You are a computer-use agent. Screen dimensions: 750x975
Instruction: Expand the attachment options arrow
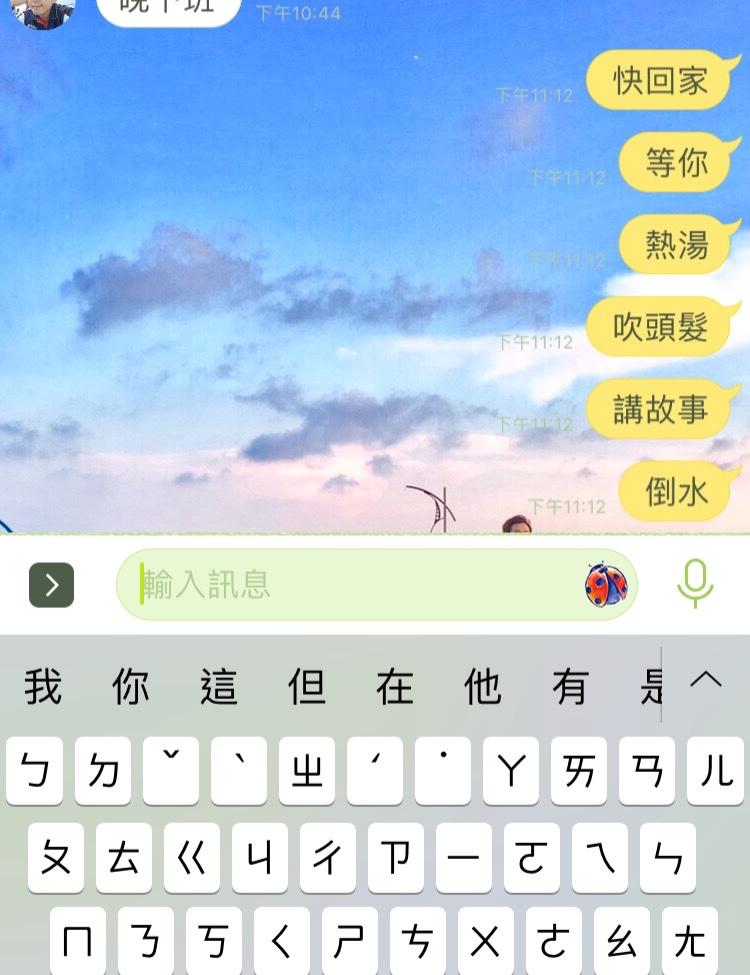click(52, 585)
